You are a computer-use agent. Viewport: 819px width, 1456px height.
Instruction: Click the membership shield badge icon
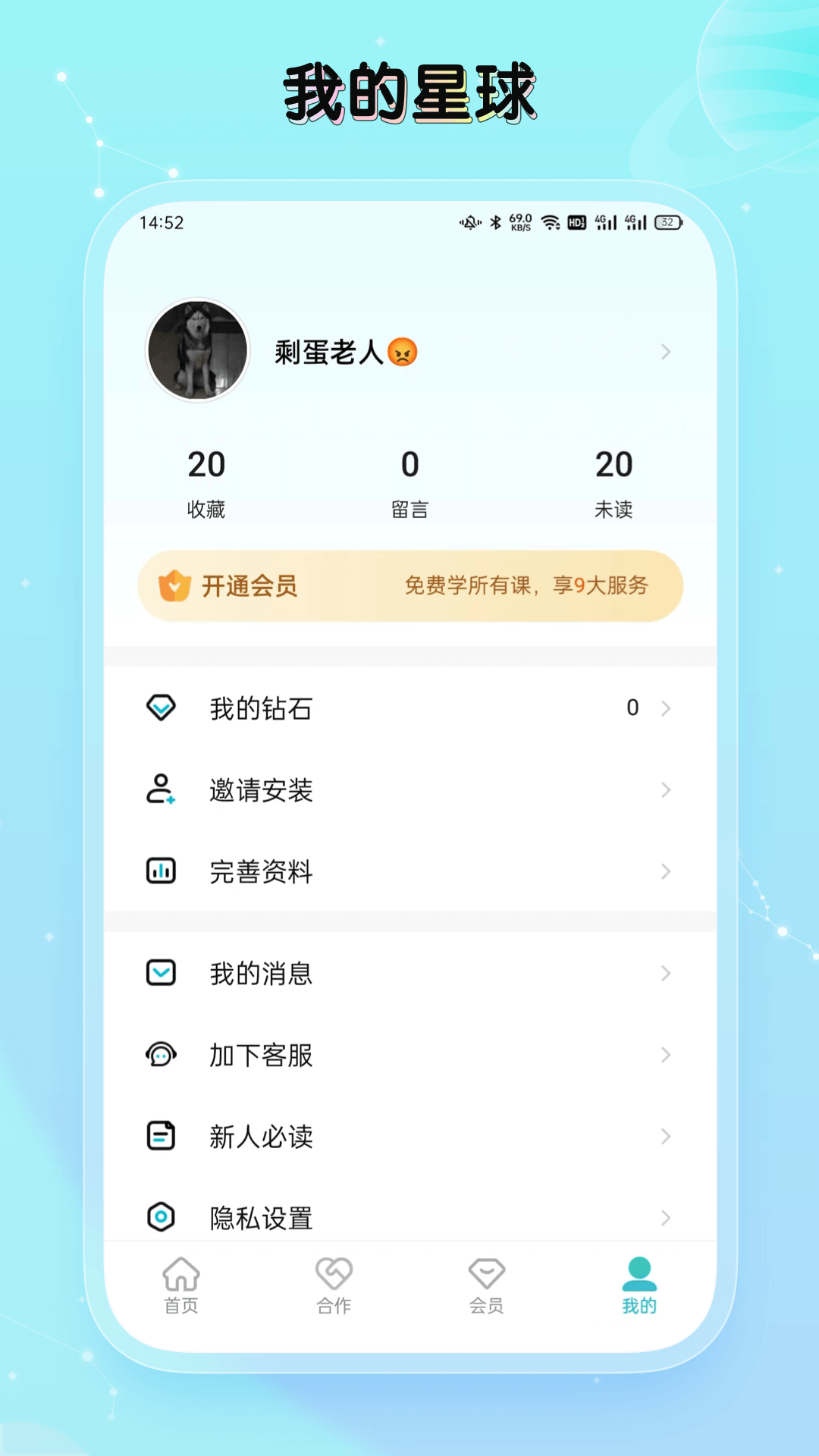174,586
